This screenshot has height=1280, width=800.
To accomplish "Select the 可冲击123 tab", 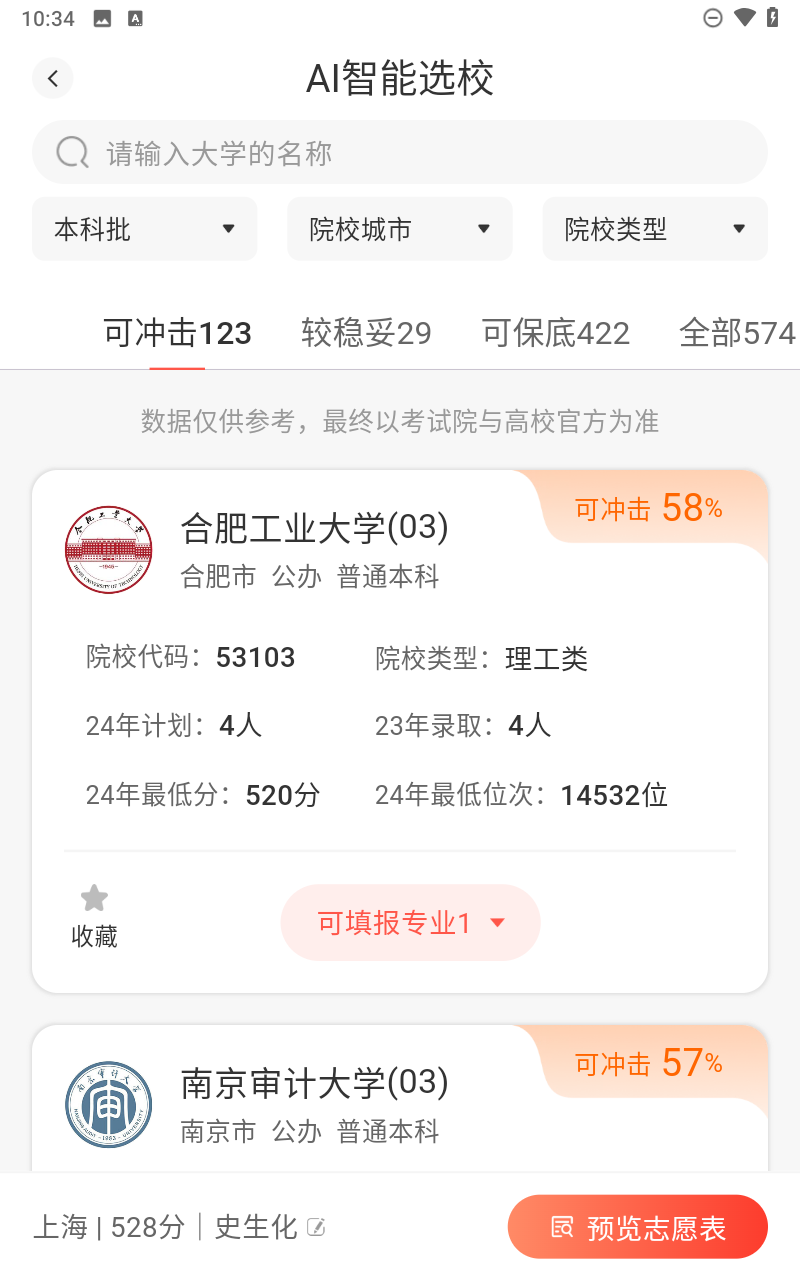I will (177, 333).
